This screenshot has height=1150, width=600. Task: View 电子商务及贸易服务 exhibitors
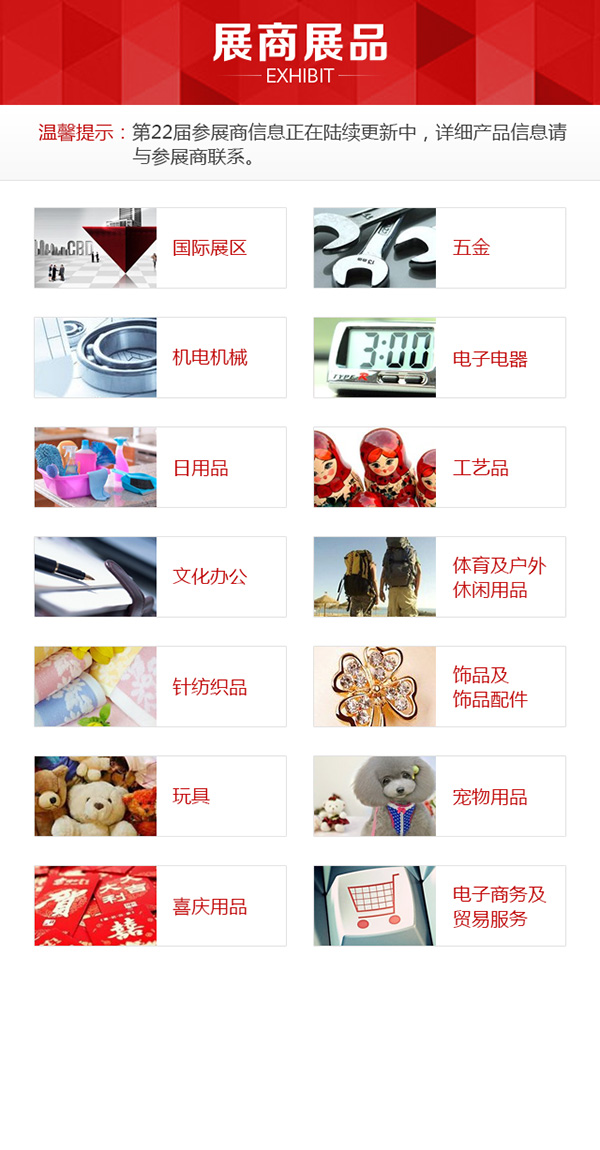click(440, 906)
